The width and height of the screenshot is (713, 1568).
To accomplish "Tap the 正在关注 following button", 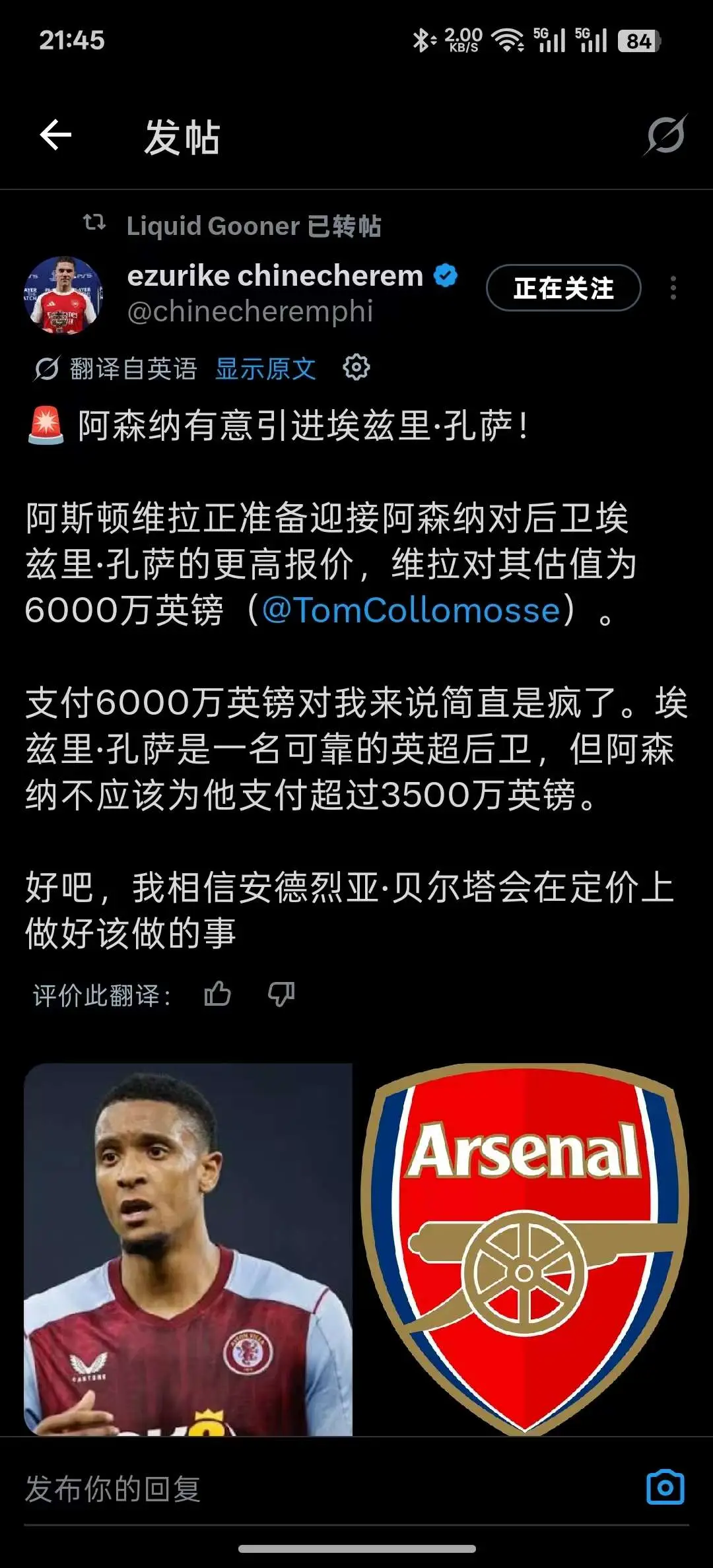I will 563,288.
